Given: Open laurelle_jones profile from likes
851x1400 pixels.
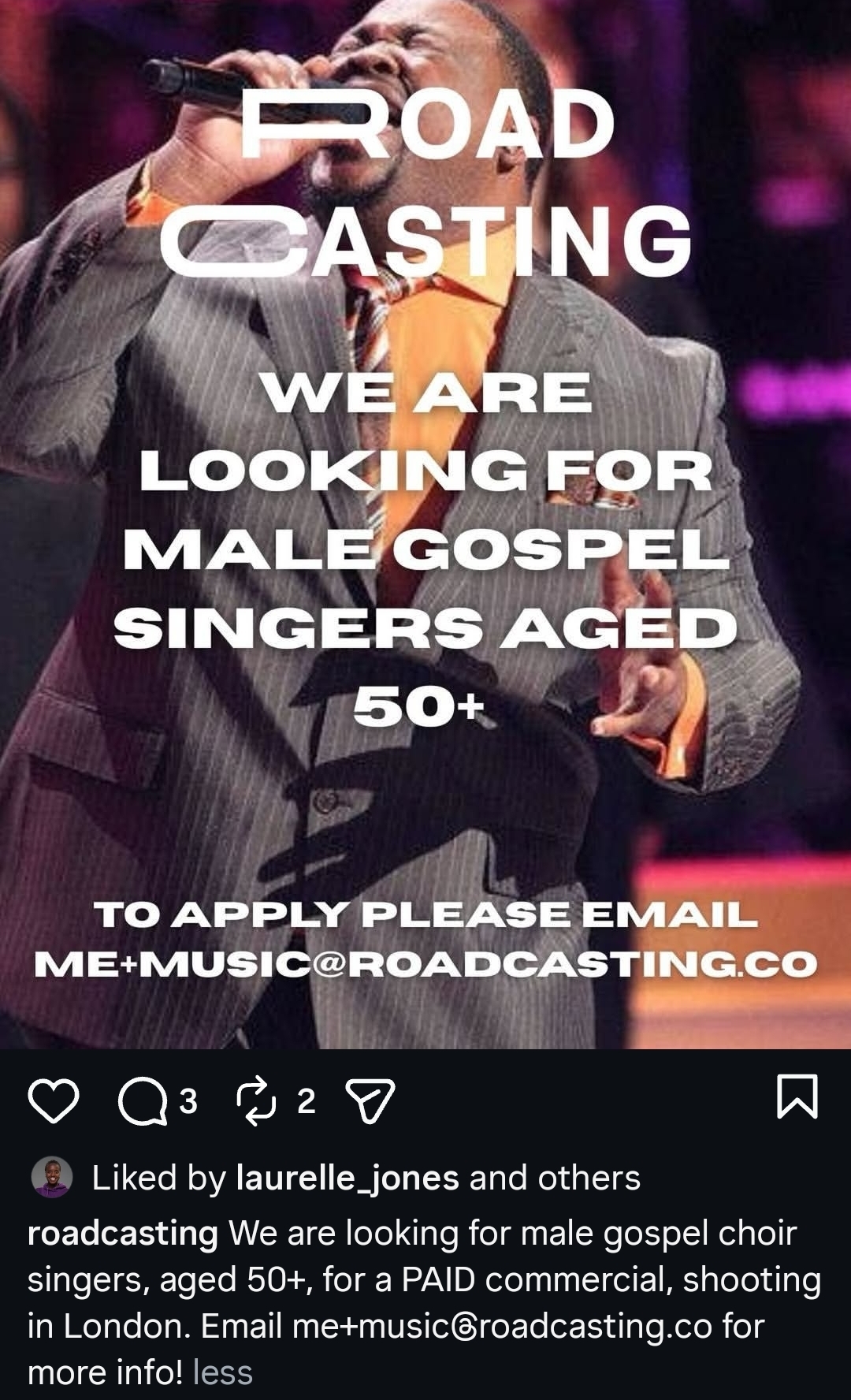Looking at the screenshot, I should 347,1178.
